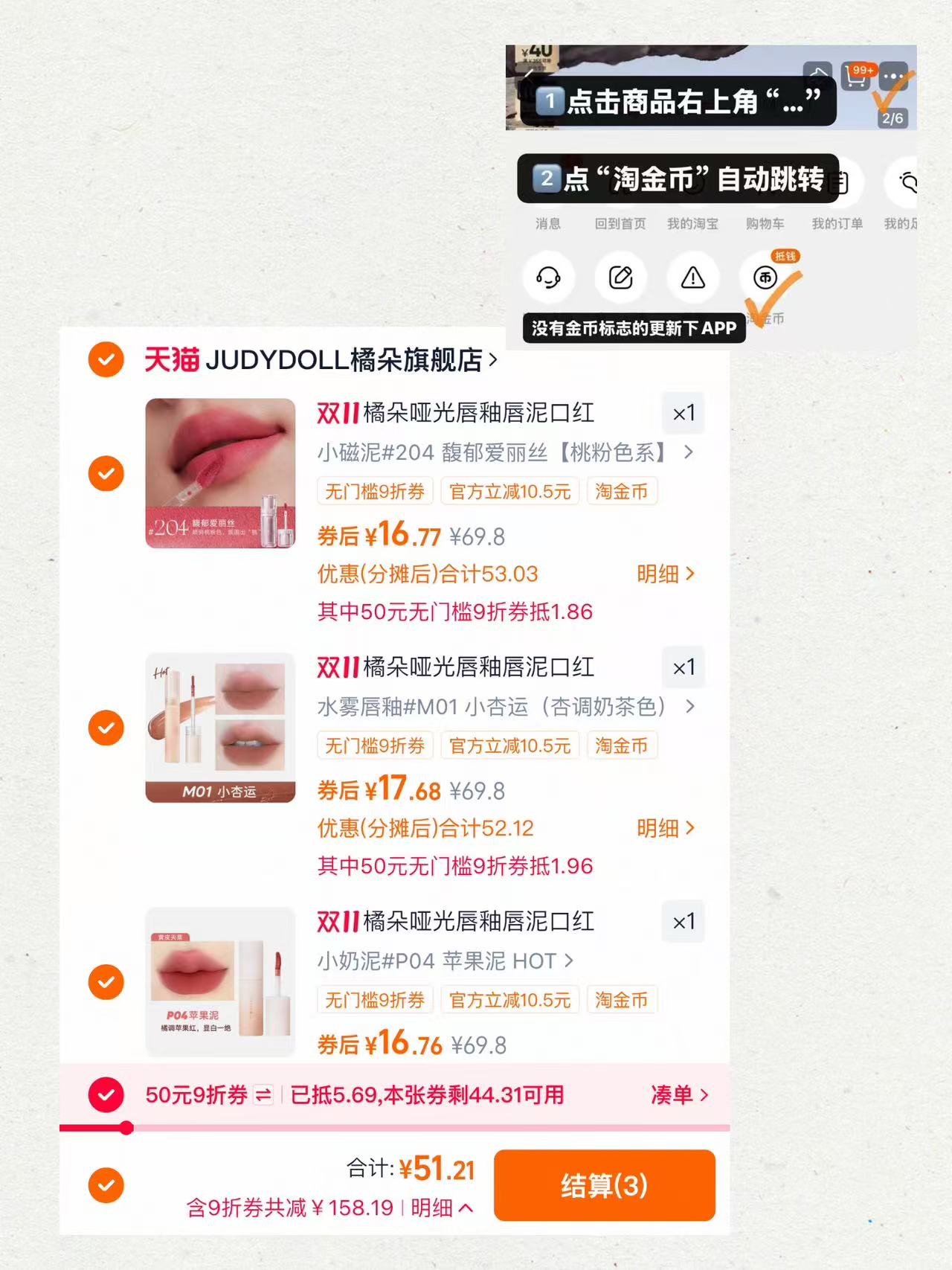This screenshot has width=952, height=1270.
Task: Uncheck the JUDYDOLL旗舰店 select-all checkbox
Action: pyautogui.click(x=106, y=360)
